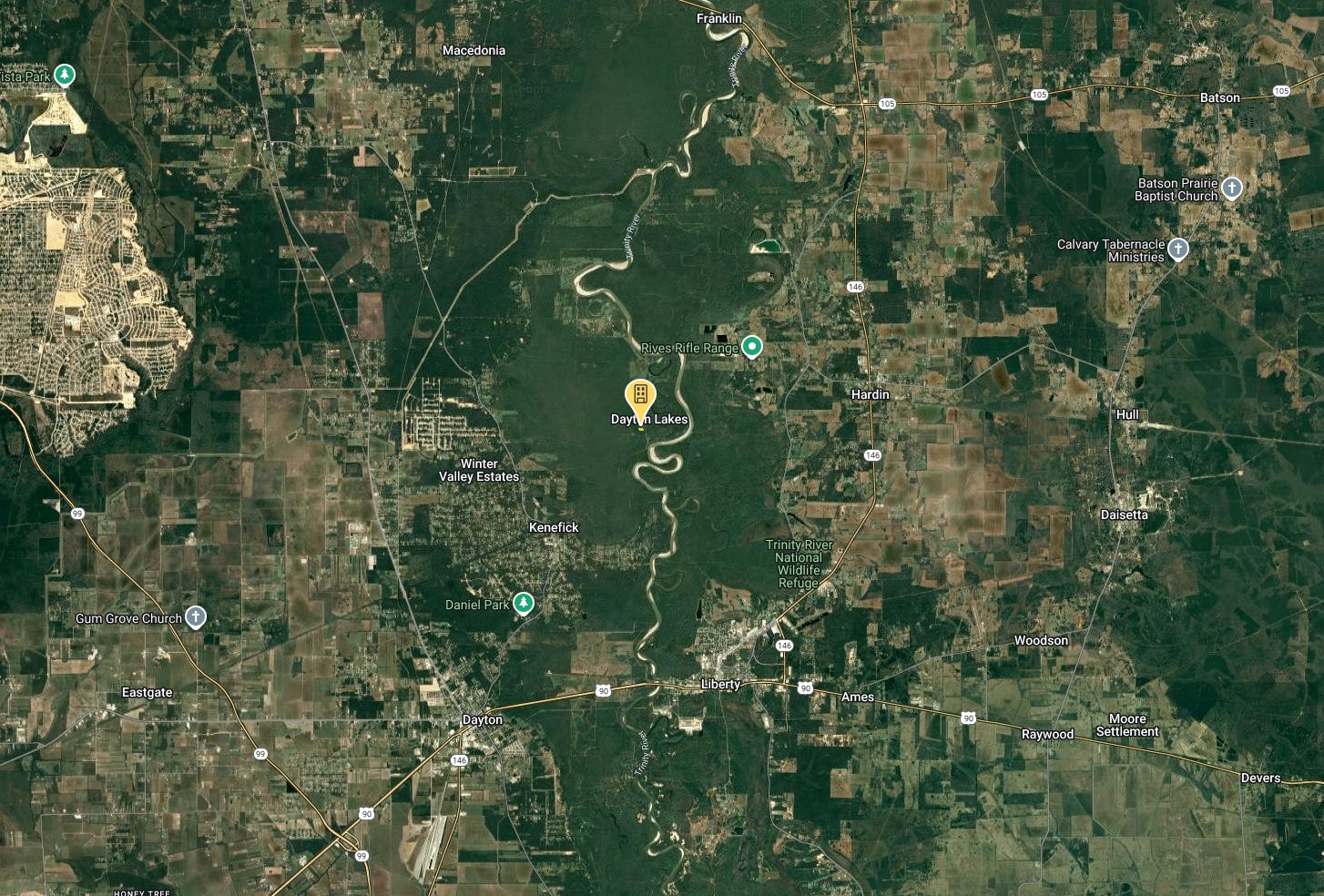The width and height of the screenshot is (1324, 896).
Task: Open the Gum Grove Church marker
Action: click(195, 617)
